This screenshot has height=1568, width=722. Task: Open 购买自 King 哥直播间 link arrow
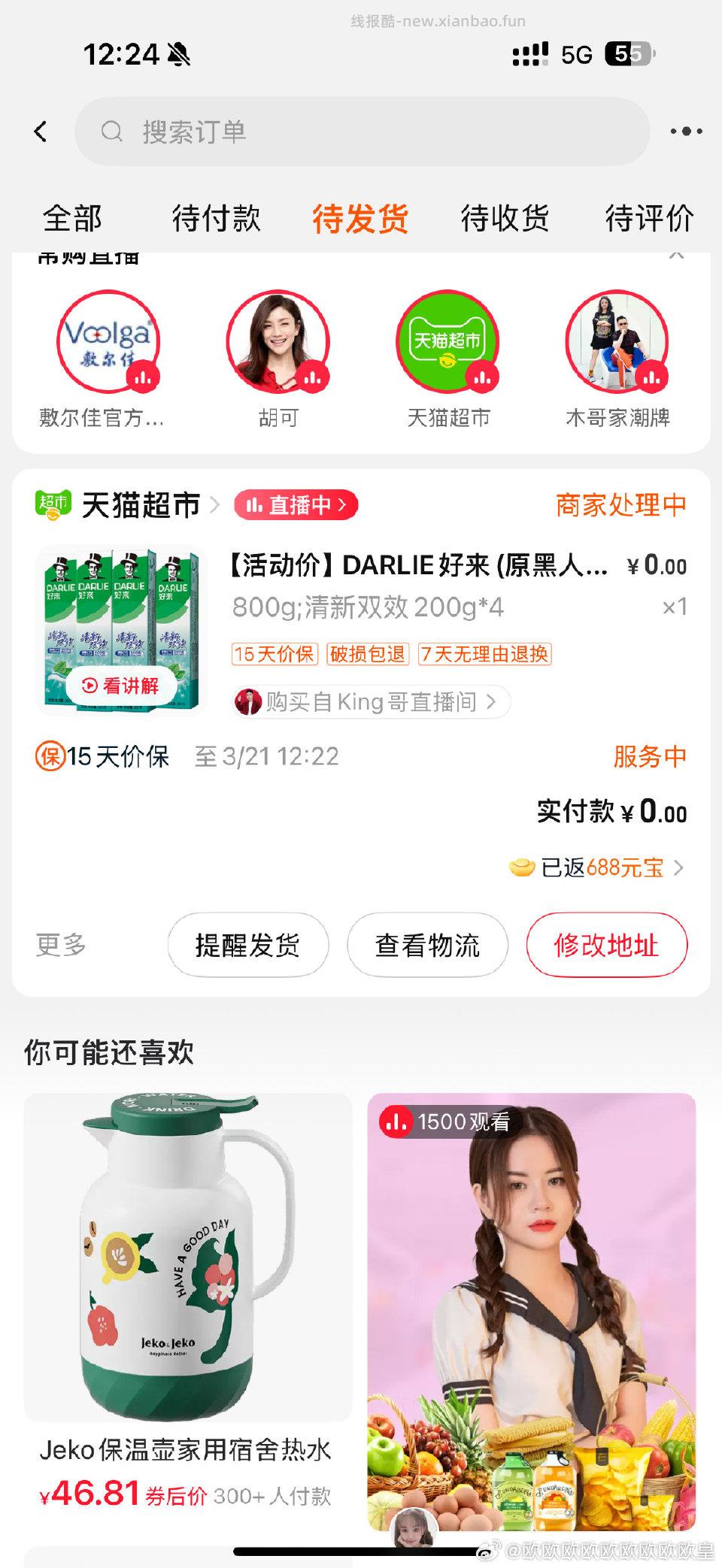(x=493, y=701)
